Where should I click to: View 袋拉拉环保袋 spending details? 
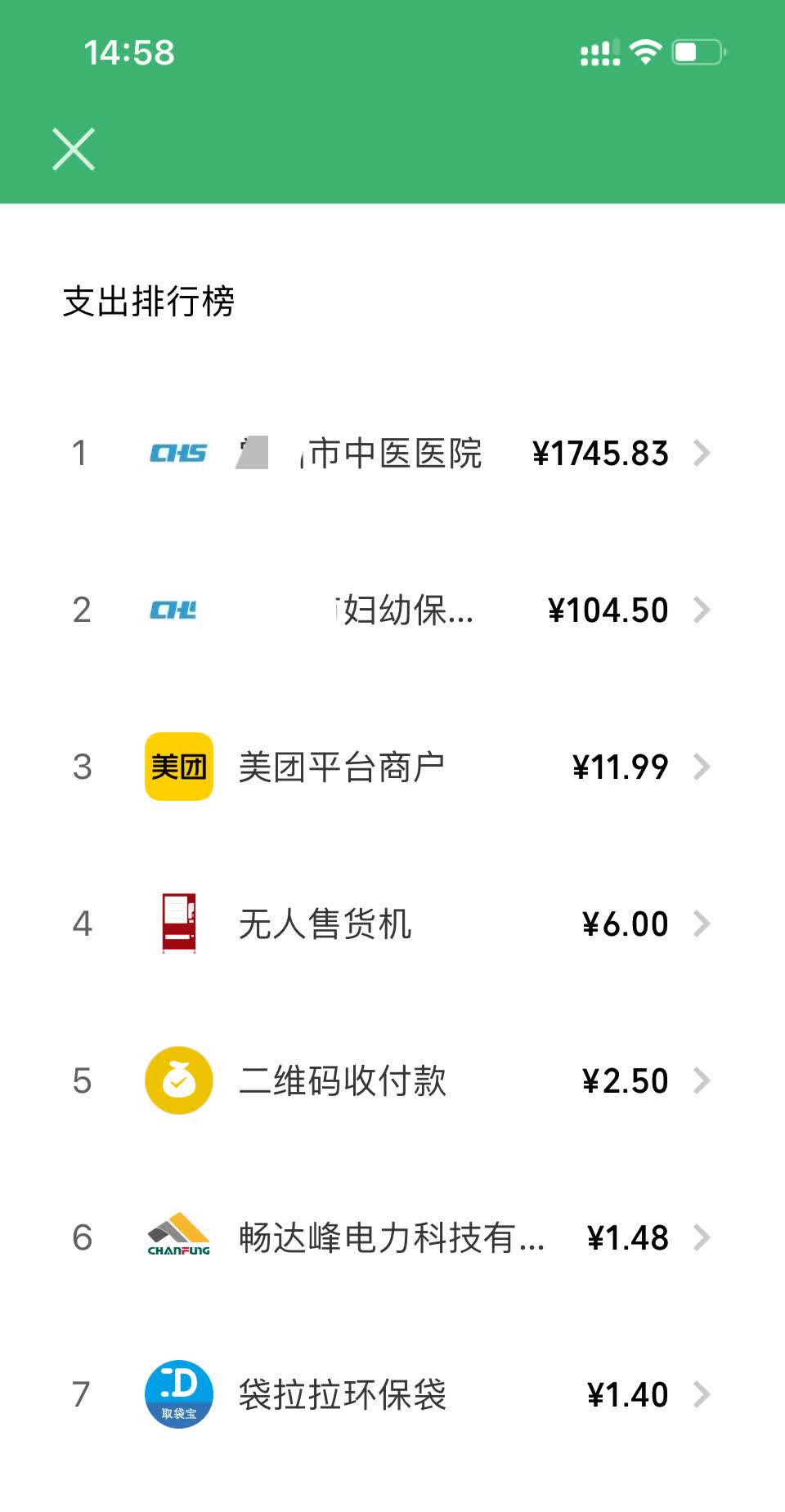coord(392,1394)
